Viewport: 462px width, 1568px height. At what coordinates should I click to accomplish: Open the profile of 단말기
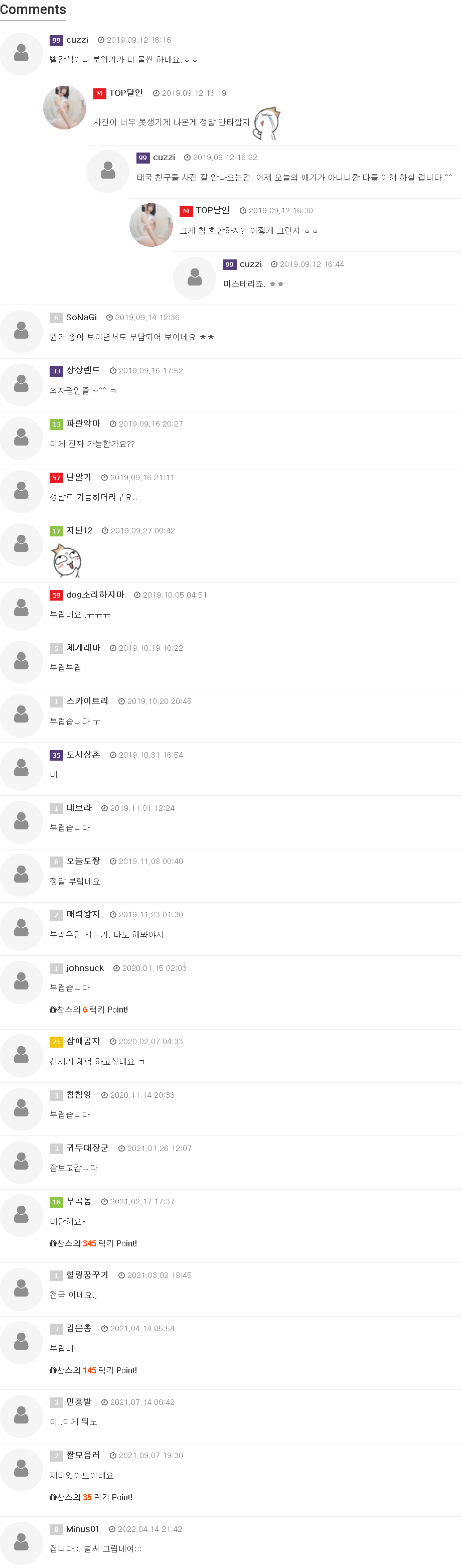[x=79, y=477]
